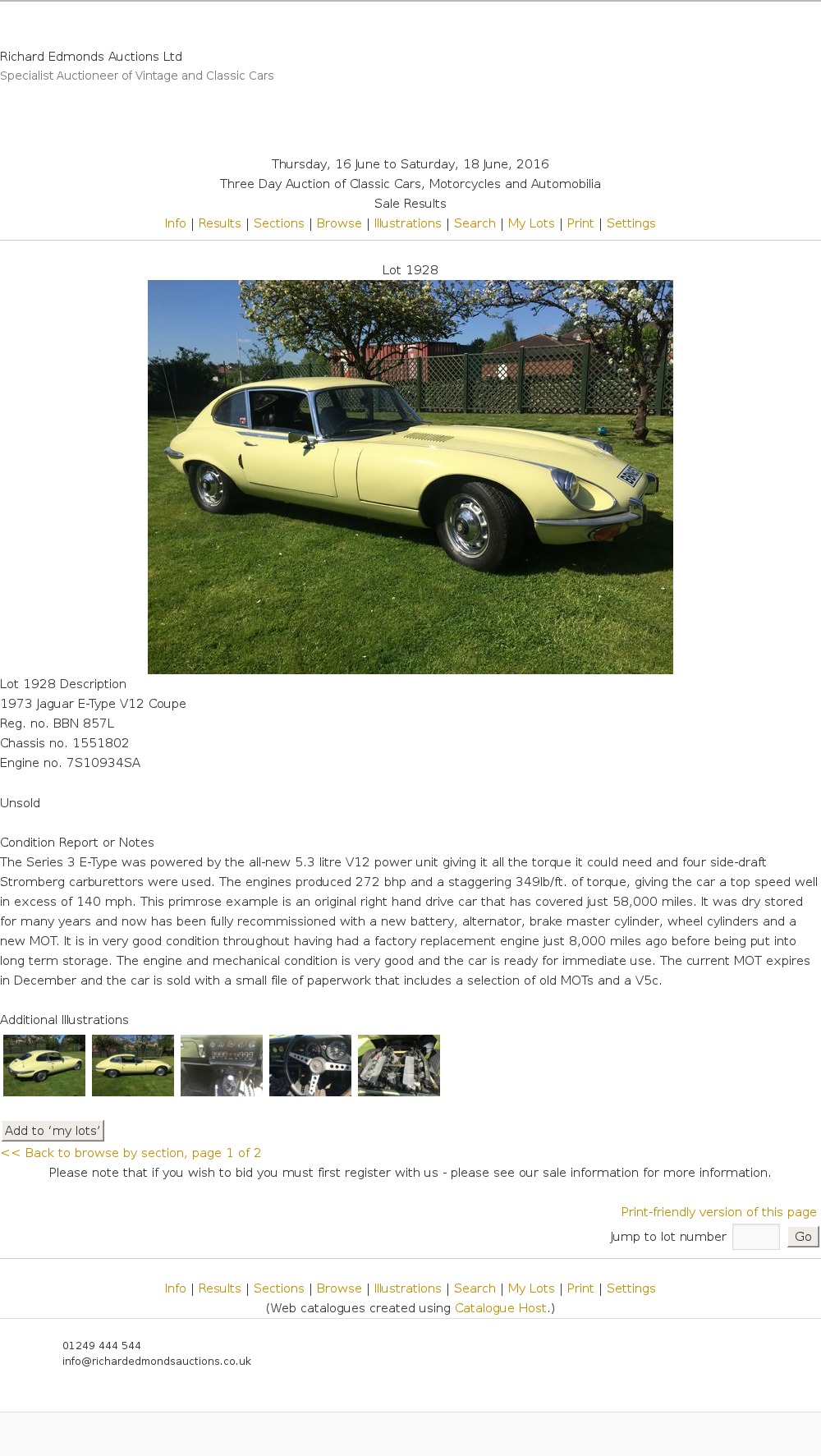Open the Info link in top menu
The image size is (821, 1456).
click(x=175, y=223)
